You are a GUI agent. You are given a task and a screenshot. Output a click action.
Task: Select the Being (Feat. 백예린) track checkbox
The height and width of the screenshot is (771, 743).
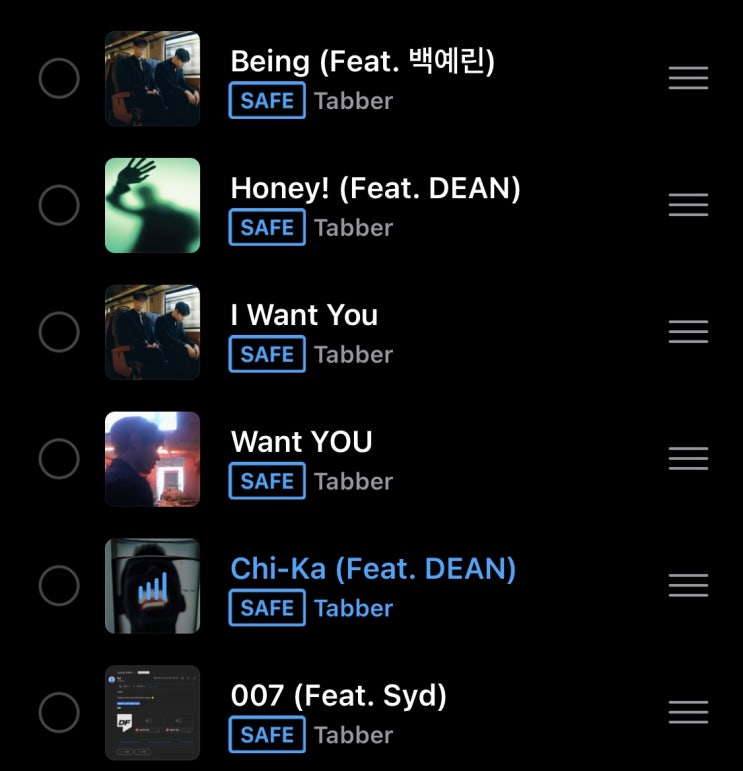tap(59, 78)
